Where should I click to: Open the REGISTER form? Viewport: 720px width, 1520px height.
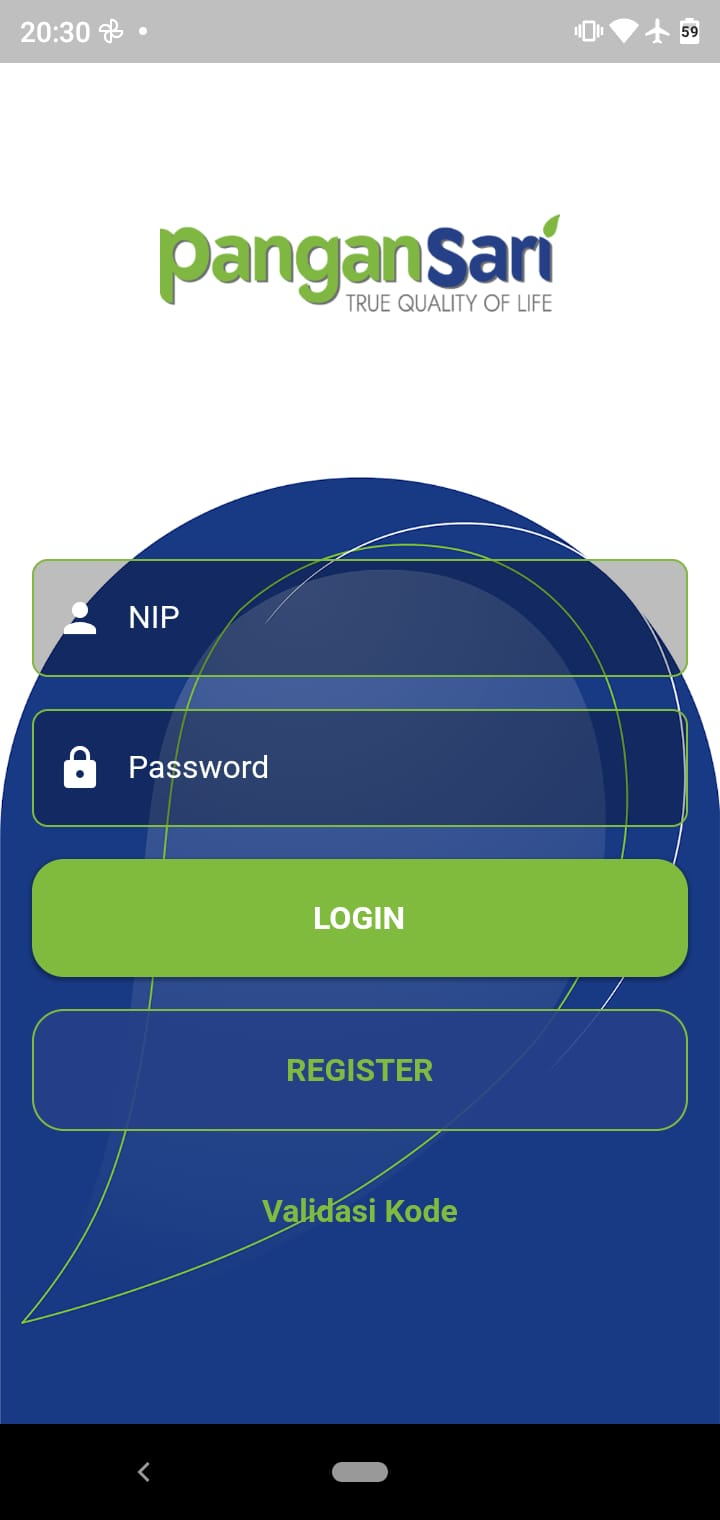(x=360, y=1069)
